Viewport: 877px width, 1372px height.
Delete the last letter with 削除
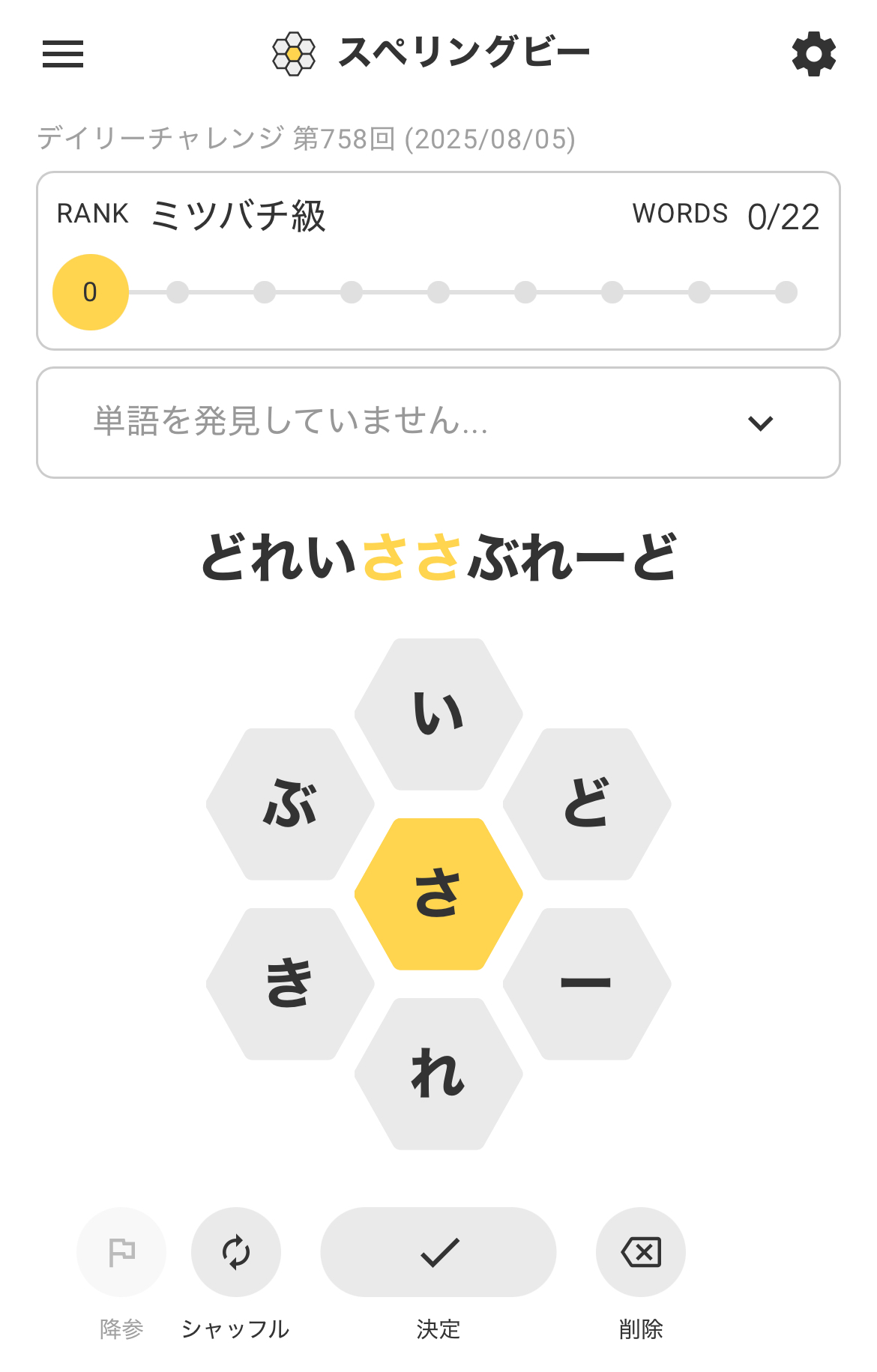pyautogui.click(x=641, y=1252)
